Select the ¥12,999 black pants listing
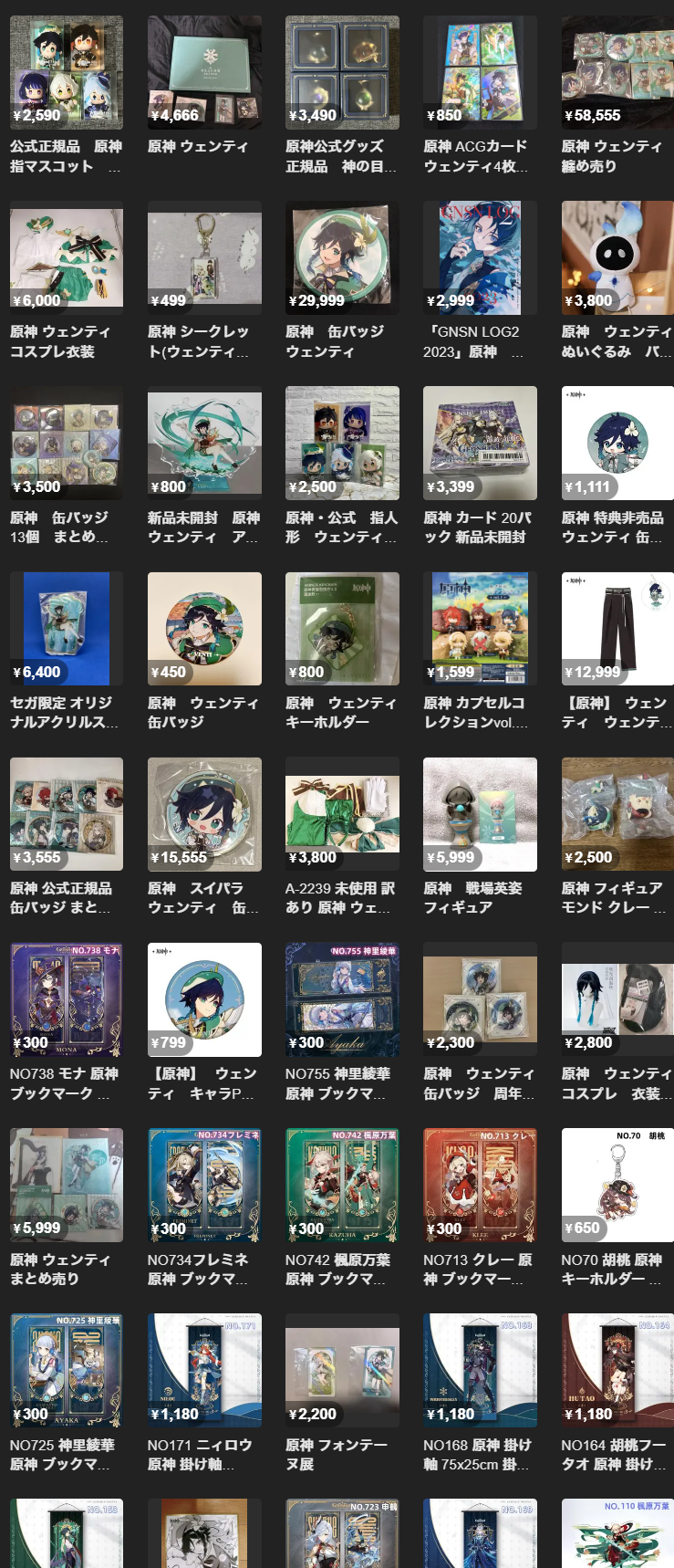674x1568 pixels. coord(617,628)
